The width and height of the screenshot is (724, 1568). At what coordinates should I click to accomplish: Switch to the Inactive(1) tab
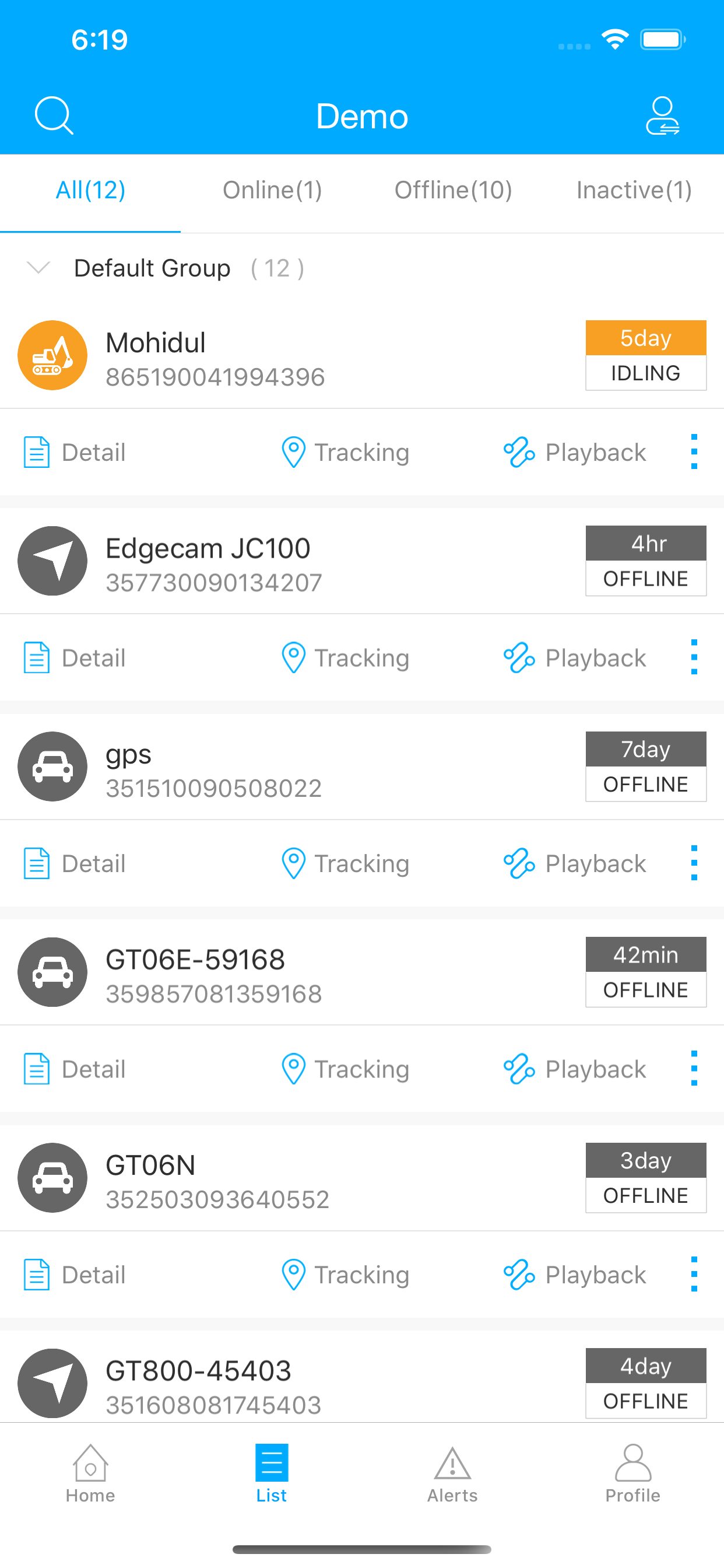click(x=633, y=191)
